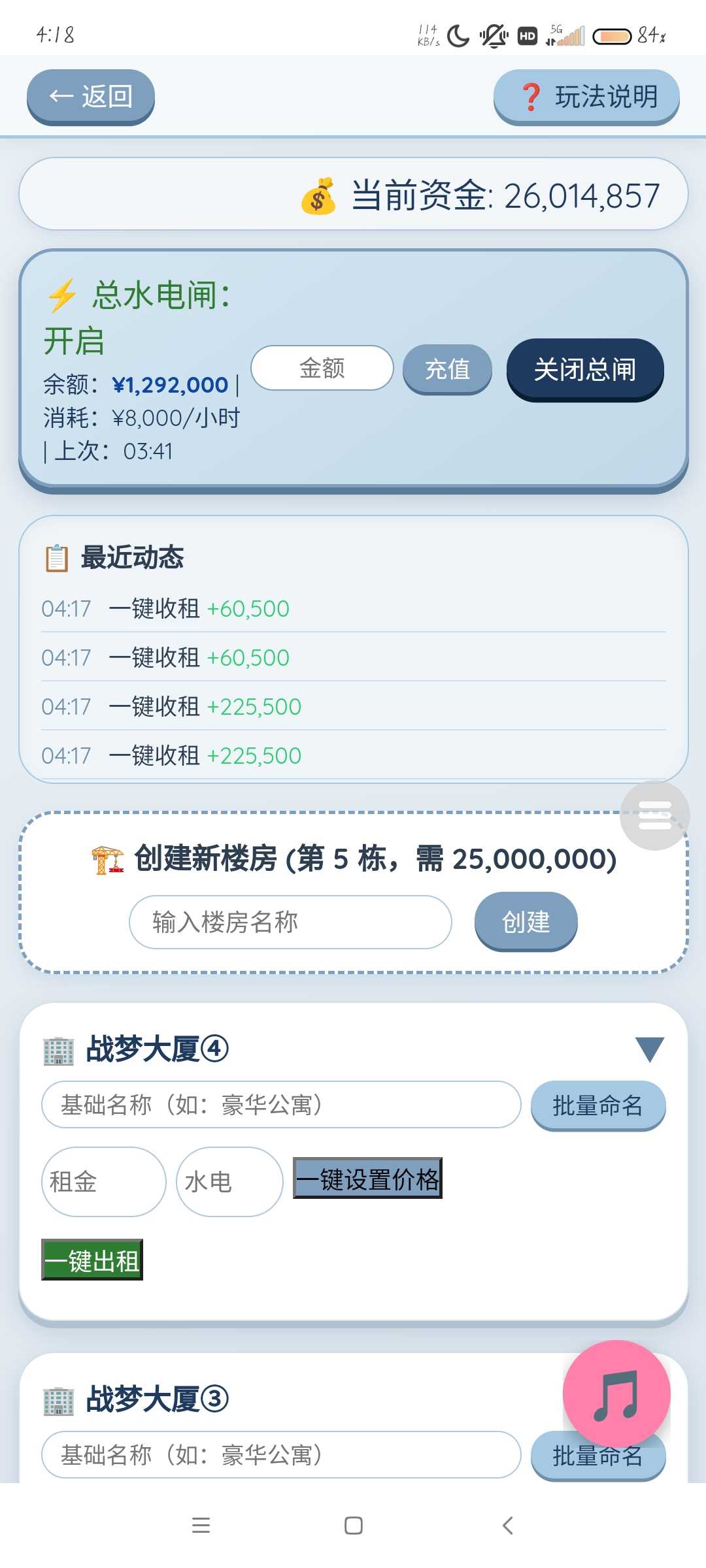
Task: Turn off the main switch with 关闭总闸
Action: (585, 370)
